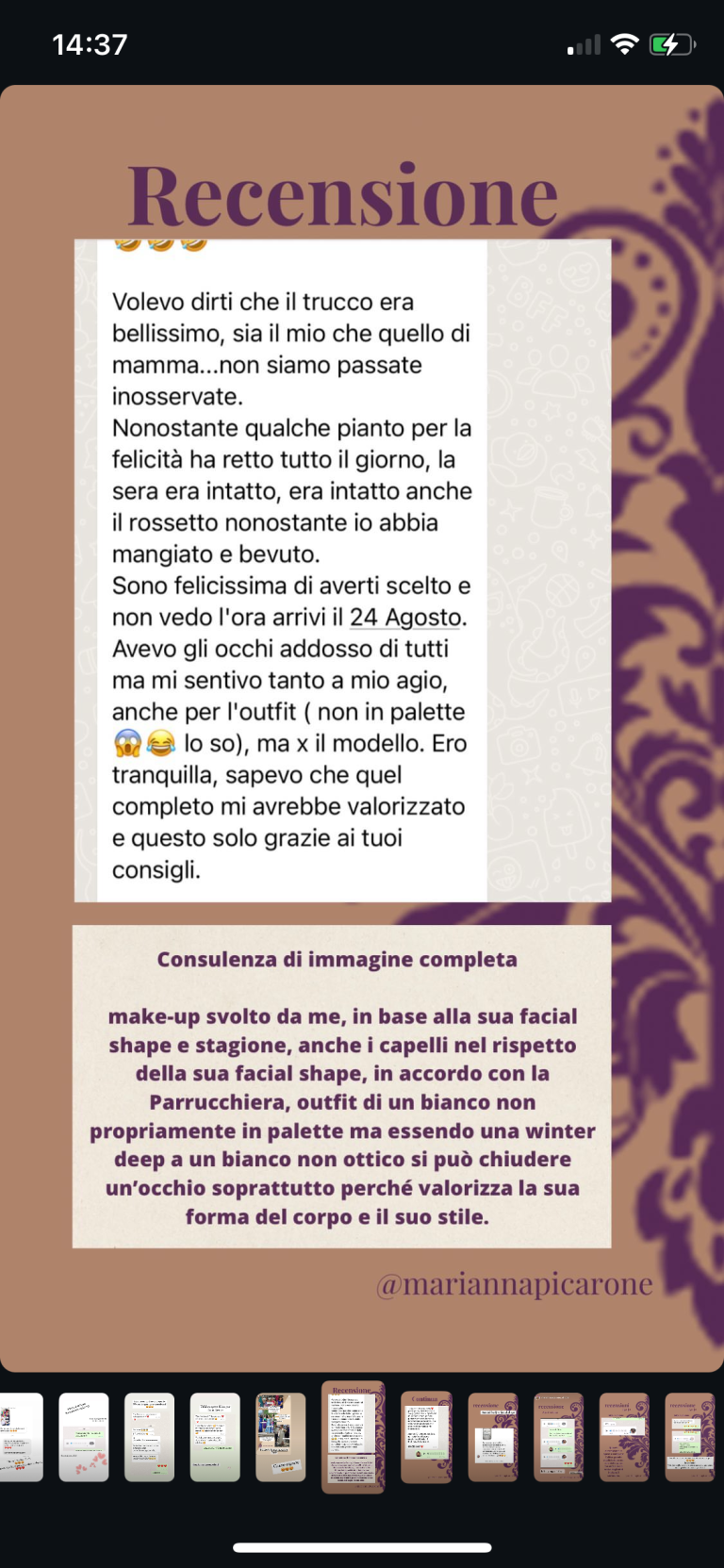Tap the enlarged current "Recensione" thumbnail
The height and width of the screenshot is (1568, 724).
point(353,1437)
